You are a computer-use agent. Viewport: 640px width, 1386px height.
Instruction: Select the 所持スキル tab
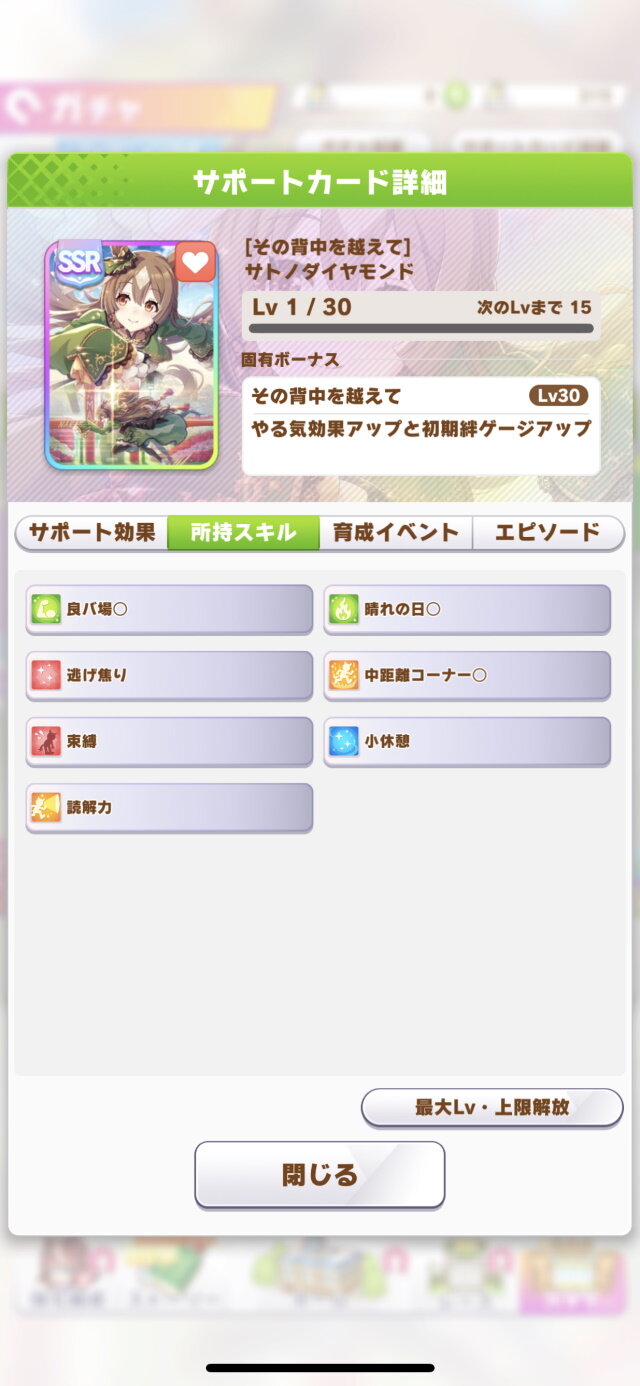point(243,532)
